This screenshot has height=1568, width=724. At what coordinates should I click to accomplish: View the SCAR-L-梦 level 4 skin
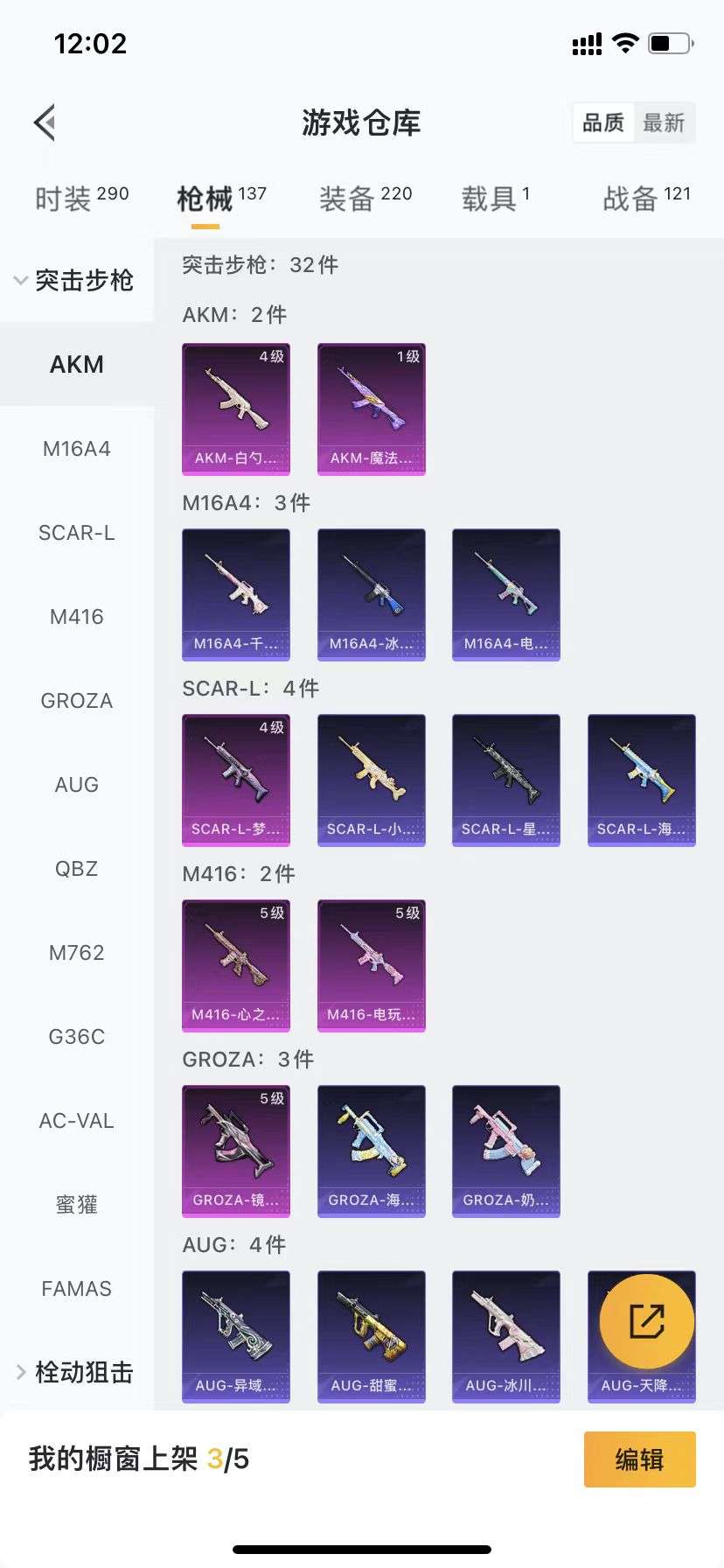[x=236, y=780]
